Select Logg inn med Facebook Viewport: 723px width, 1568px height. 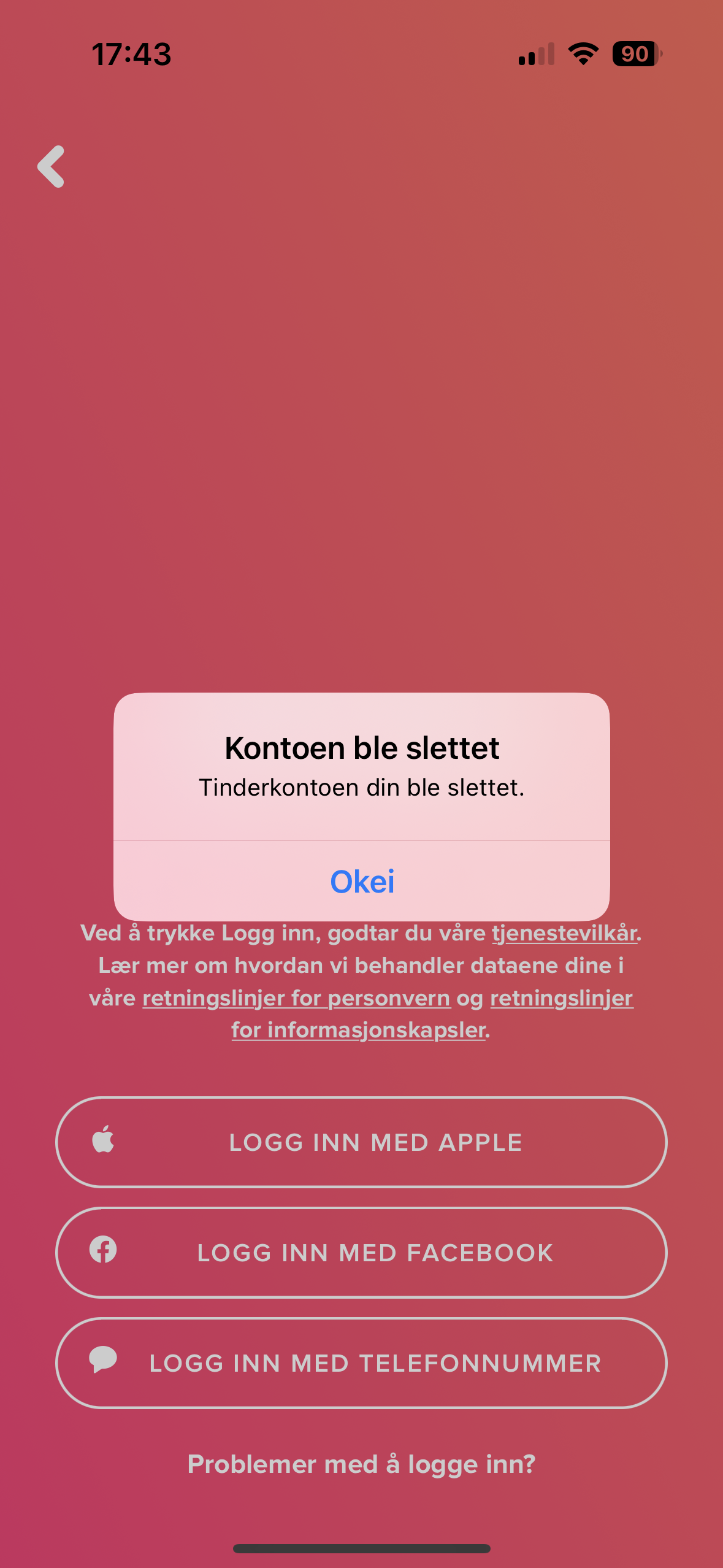point(361,1253)
